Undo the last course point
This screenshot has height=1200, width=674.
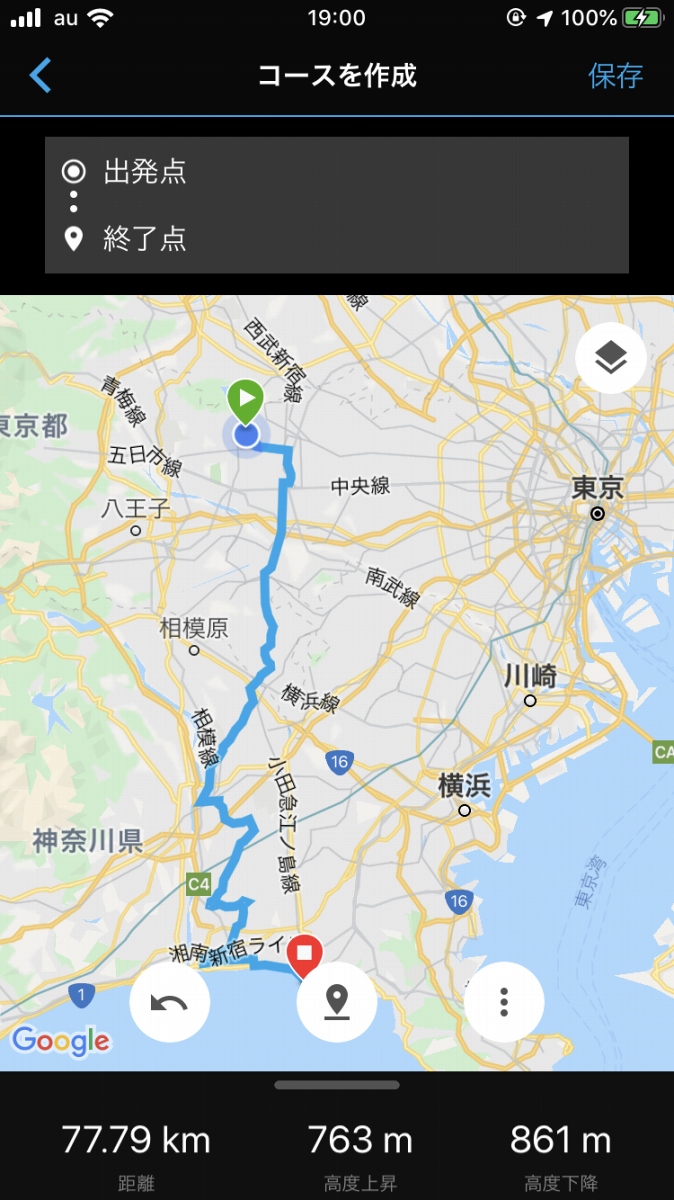tap(170, 1001)
